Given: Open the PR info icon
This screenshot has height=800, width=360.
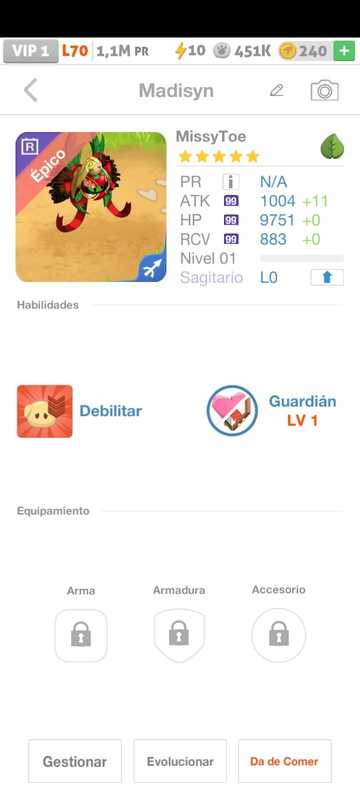Looking at the screenshot, I should [x=231, y=182].
